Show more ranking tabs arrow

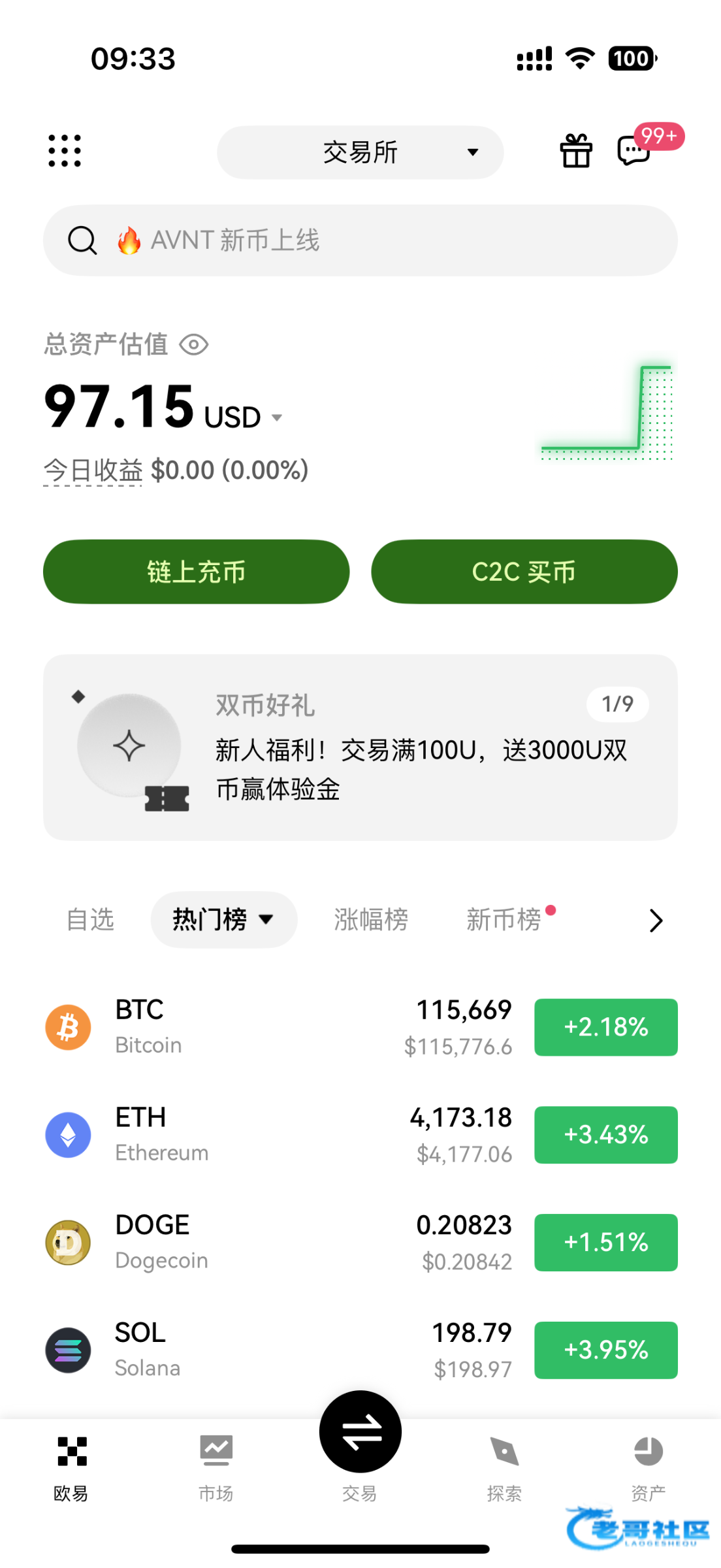(x=656, y=921)
